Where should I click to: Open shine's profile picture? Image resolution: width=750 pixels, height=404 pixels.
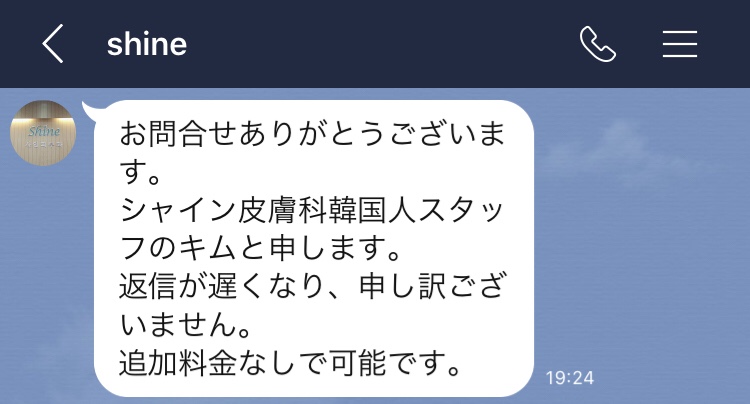click(x=43, y=133)
